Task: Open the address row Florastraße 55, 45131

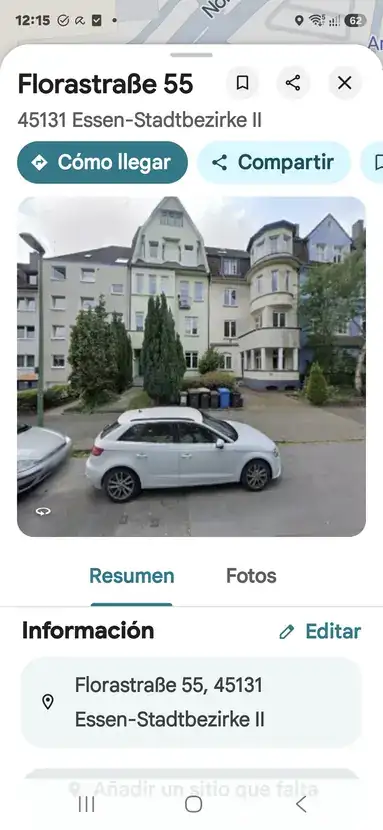Action: click(192, 702)
